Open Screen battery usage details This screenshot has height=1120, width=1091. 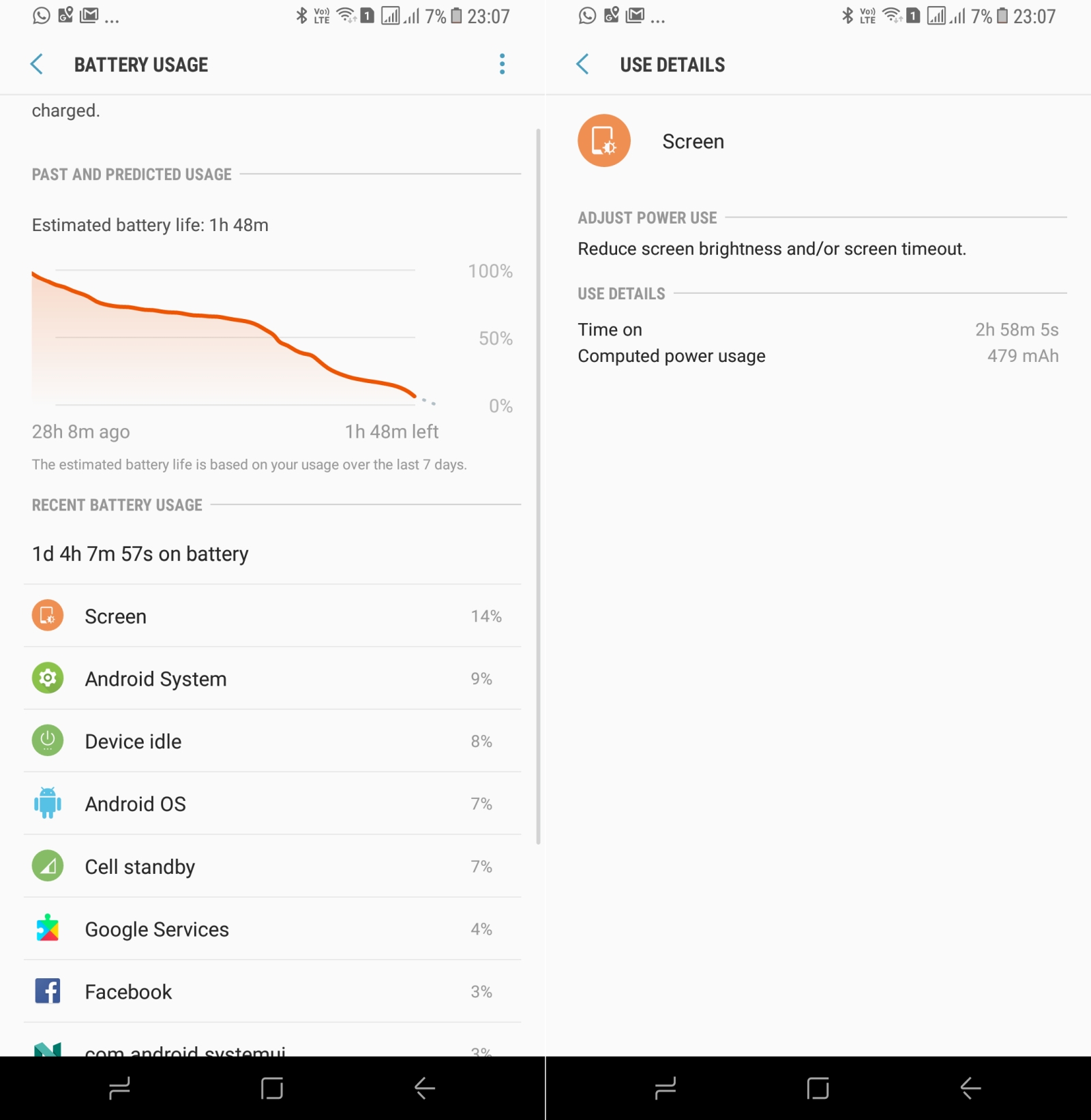(x=271, y=616)
